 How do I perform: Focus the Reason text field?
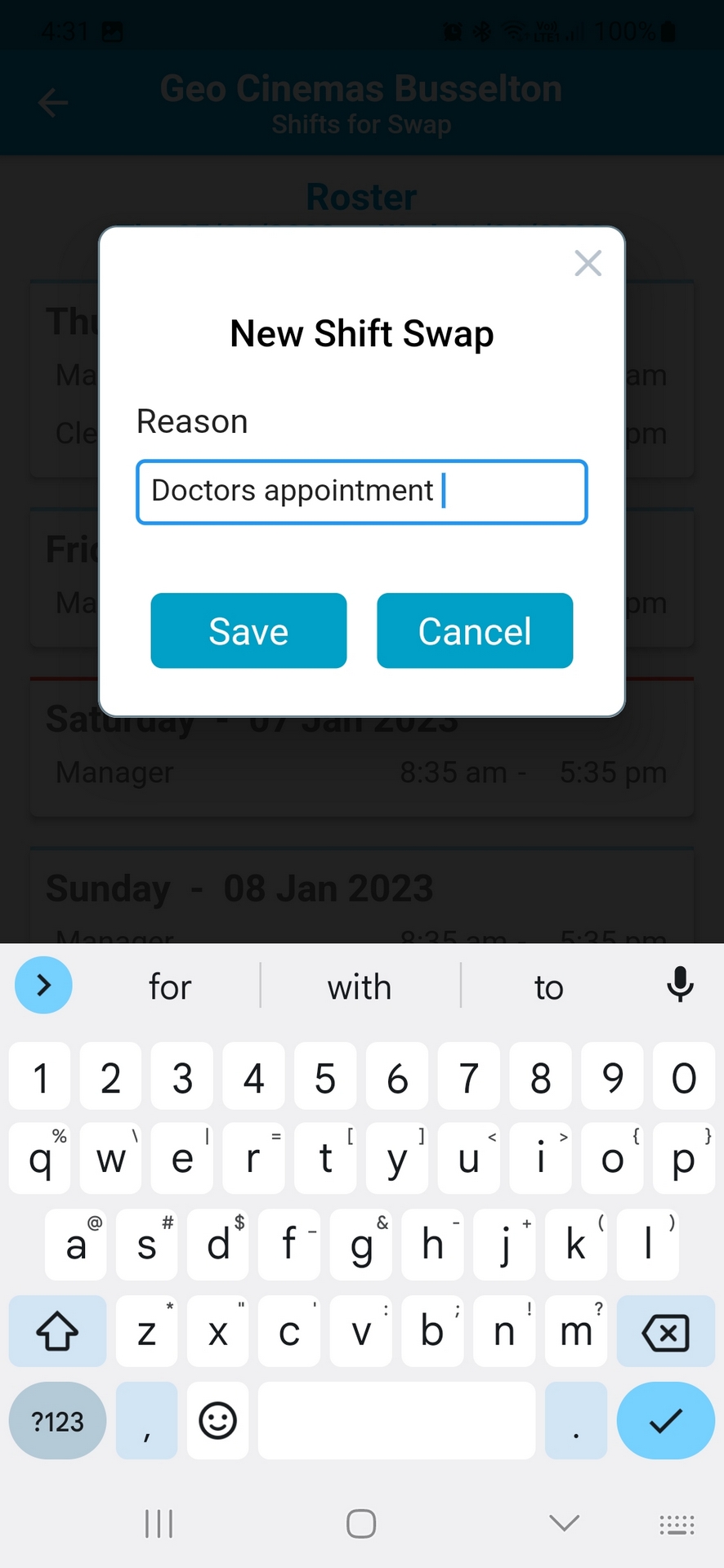tap(361, 492)
